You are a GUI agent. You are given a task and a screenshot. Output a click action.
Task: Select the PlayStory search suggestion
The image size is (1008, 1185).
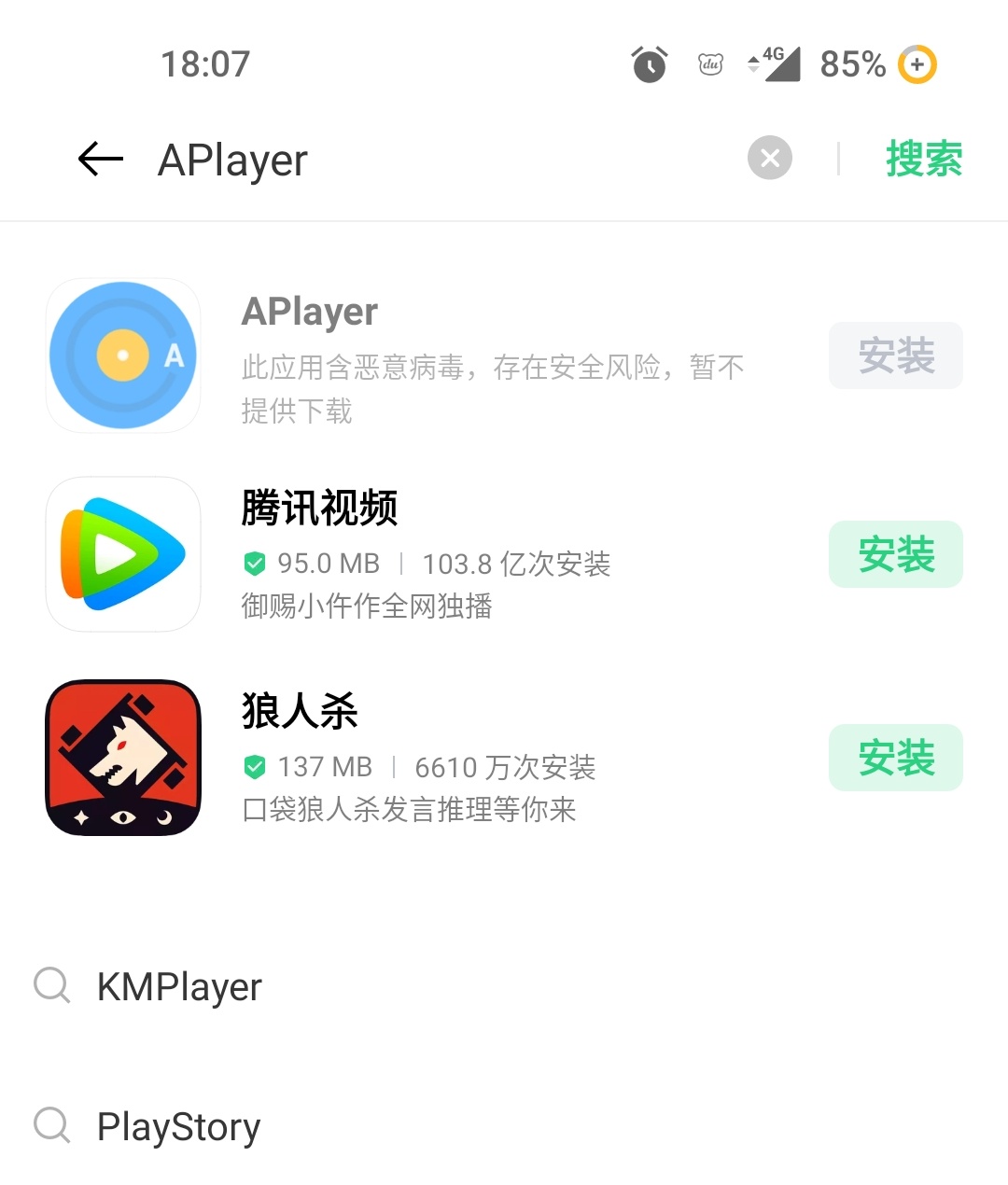pos(177,1125)
